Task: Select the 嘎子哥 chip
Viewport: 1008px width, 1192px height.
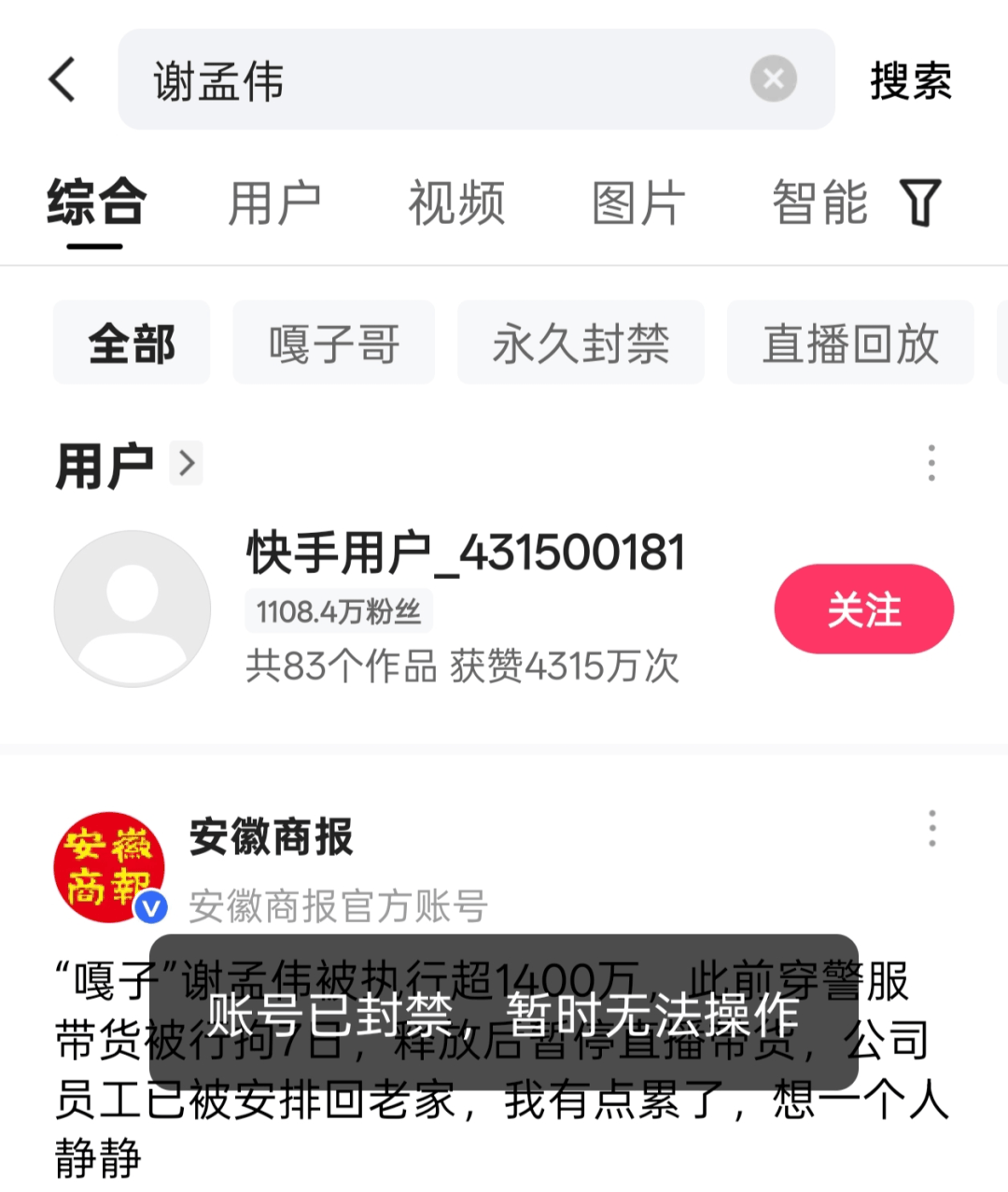Action: tap(333, 343)
